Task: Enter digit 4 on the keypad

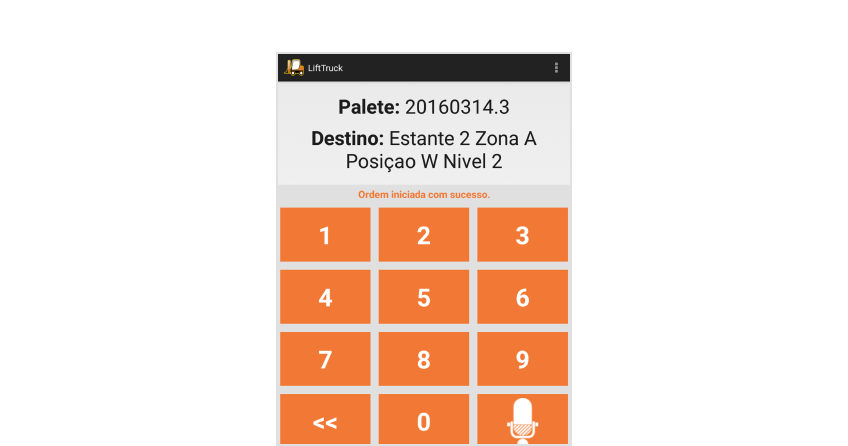Action: pos(325,298)
